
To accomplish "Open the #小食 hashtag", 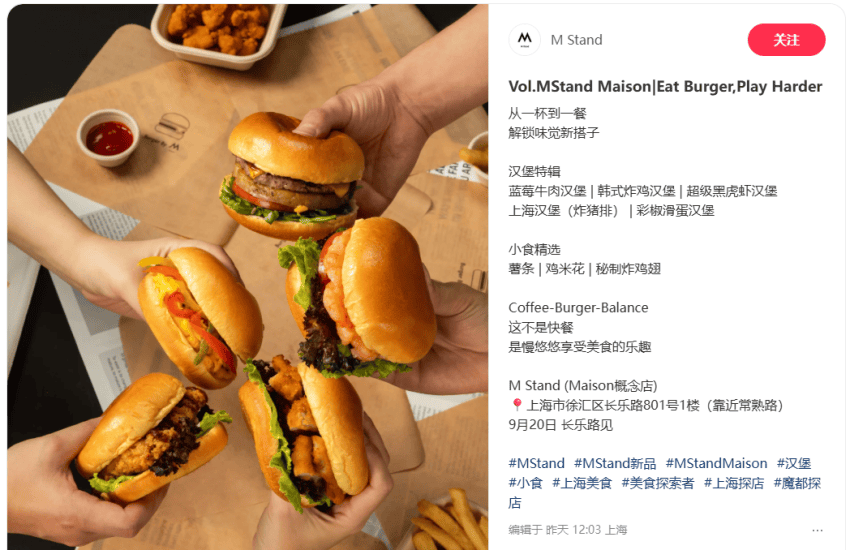I will (x=525, y=483).
